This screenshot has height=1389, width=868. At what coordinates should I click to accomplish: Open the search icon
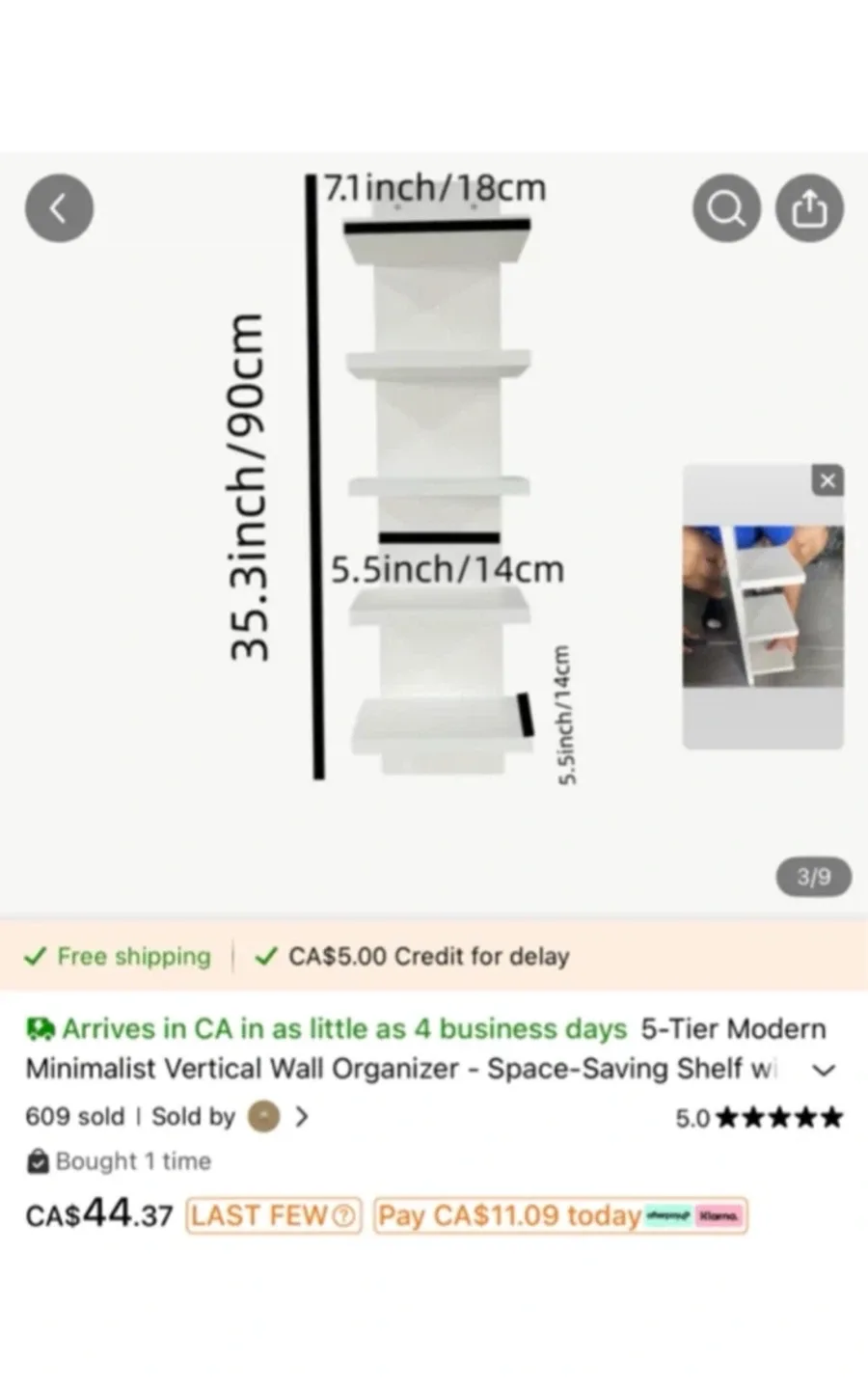point(725,207)
